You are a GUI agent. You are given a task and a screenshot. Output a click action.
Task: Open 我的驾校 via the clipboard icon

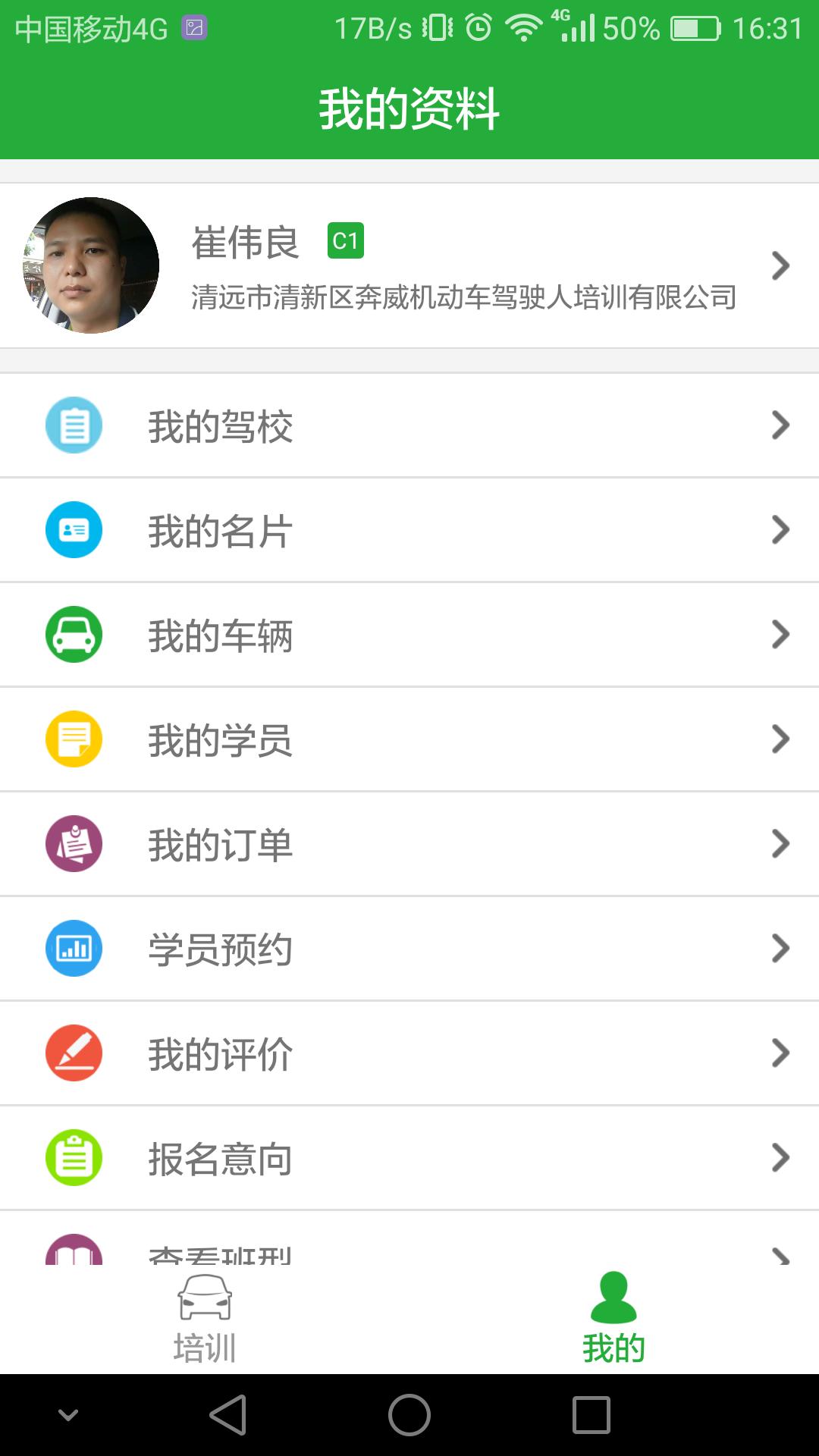point(74,425)
